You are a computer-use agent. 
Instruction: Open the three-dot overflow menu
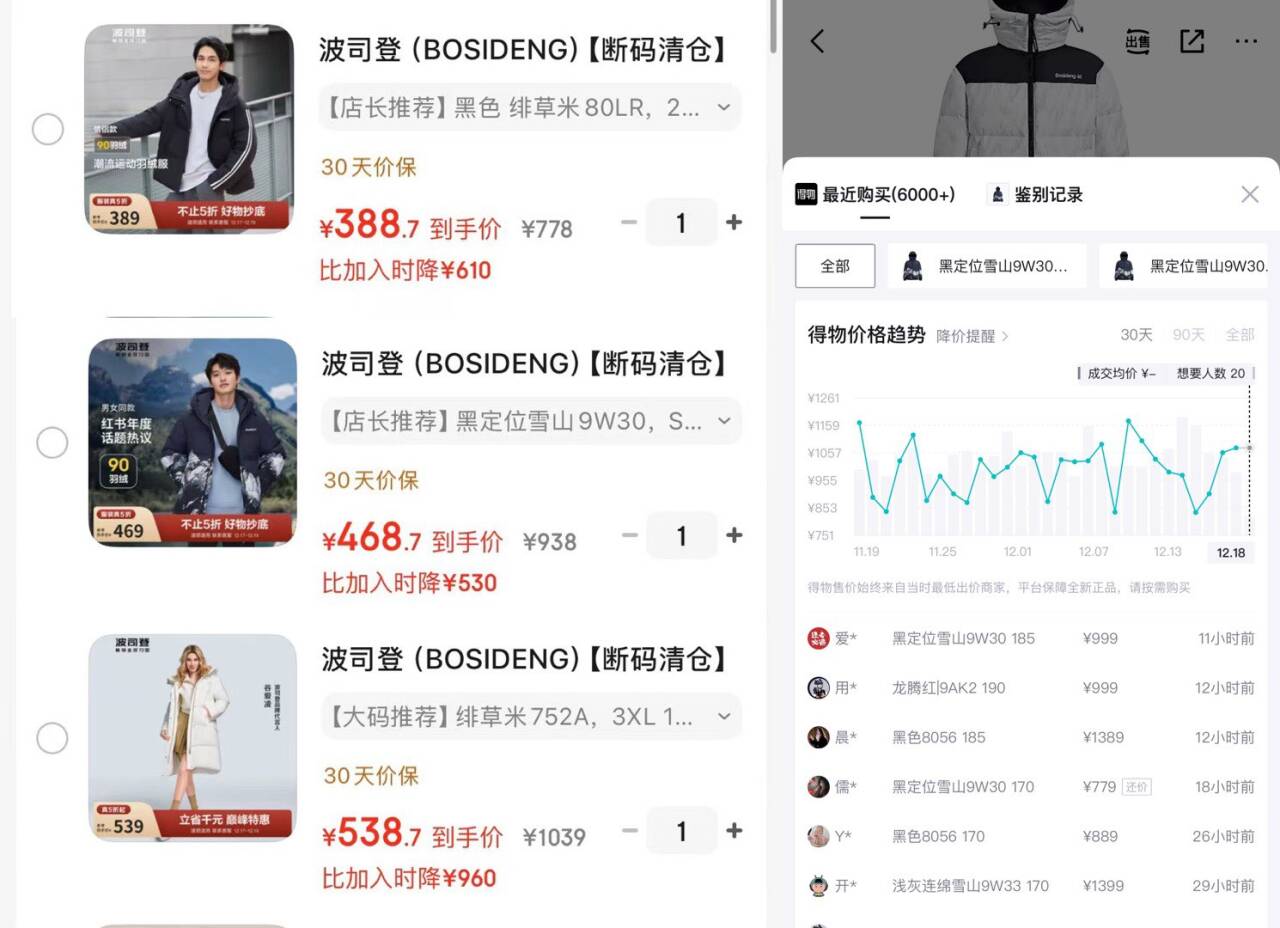point(1246,41)
